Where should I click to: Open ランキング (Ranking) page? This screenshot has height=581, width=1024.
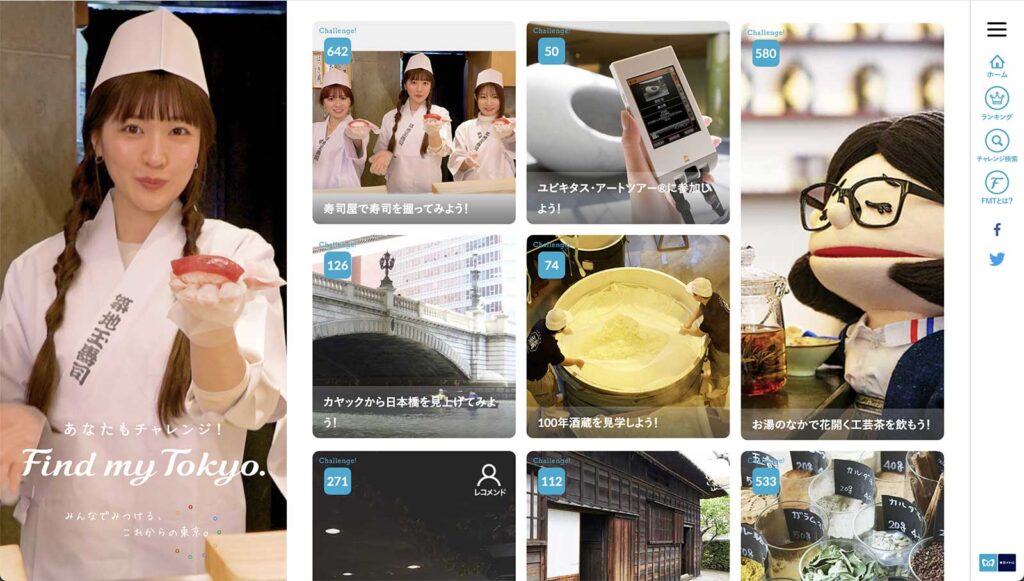coord(996,103)
